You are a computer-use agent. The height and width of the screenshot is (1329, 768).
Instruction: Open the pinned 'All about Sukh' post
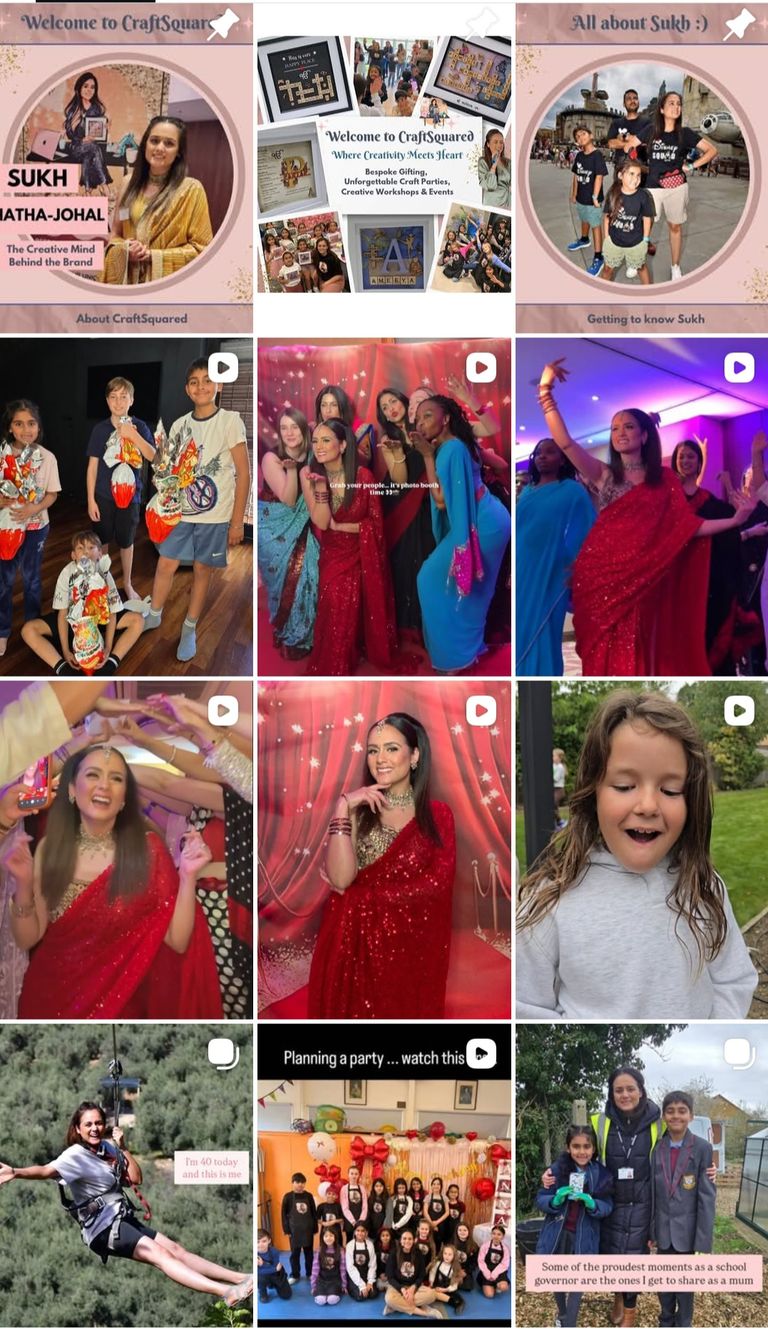(x=642, y=167)
